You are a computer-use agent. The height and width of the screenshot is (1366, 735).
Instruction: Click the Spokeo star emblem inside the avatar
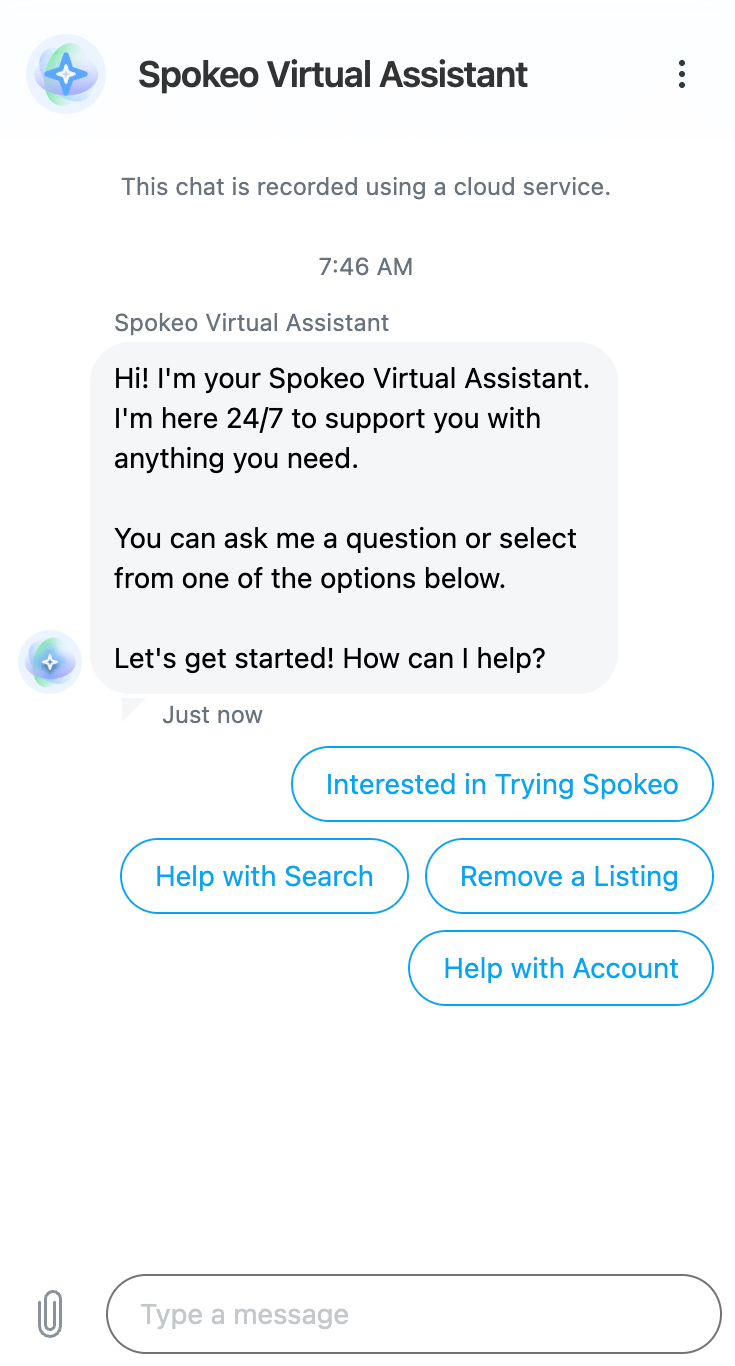66,74
